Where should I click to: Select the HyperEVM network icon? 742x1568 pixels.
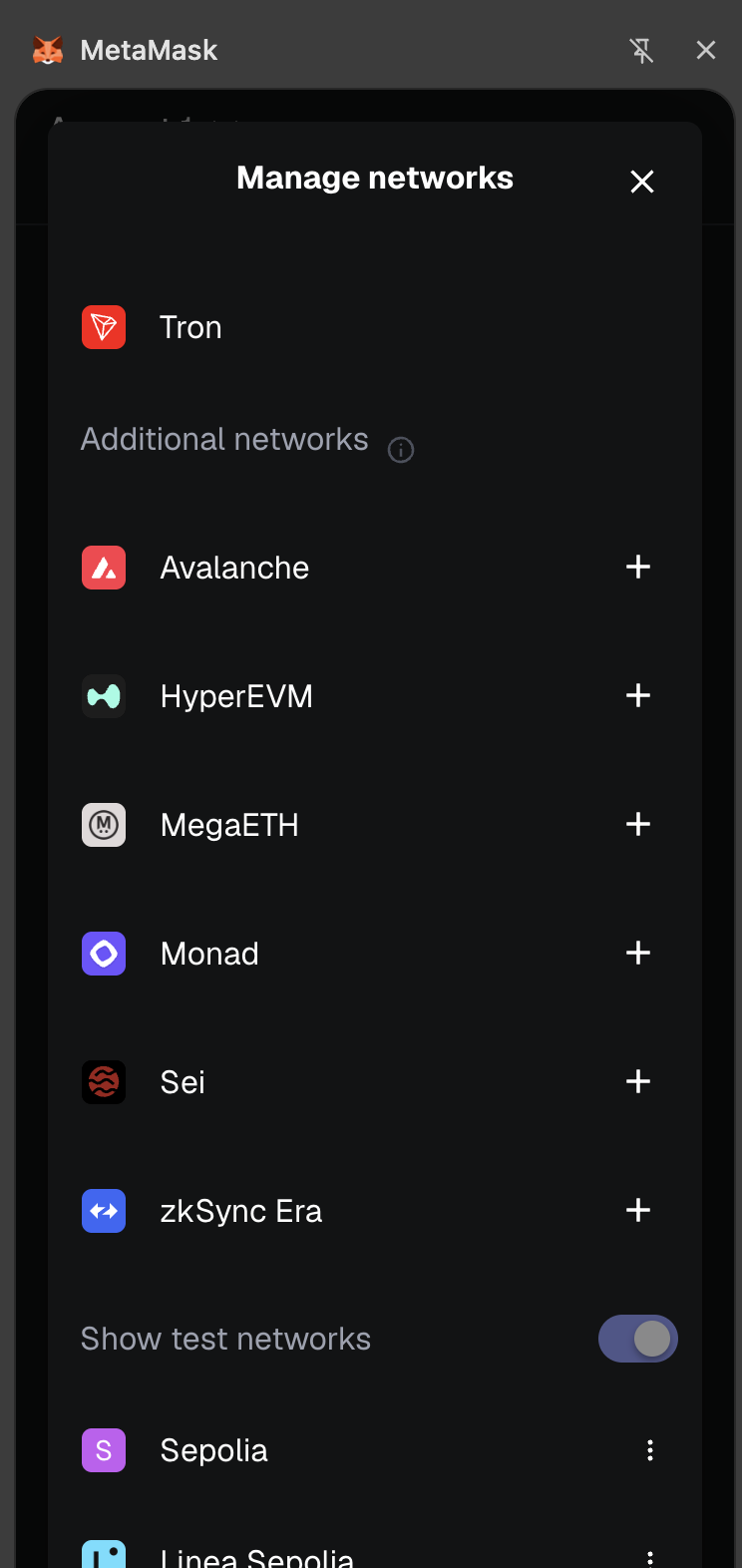104,695
